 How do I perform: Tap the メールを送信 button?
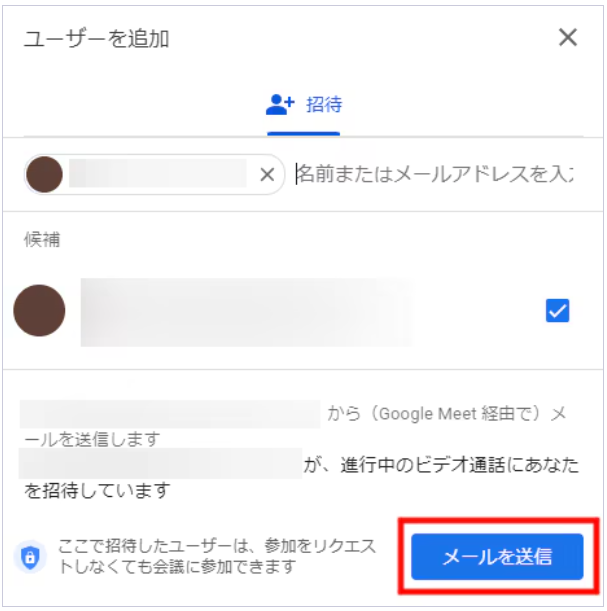(x=497, y=557)
